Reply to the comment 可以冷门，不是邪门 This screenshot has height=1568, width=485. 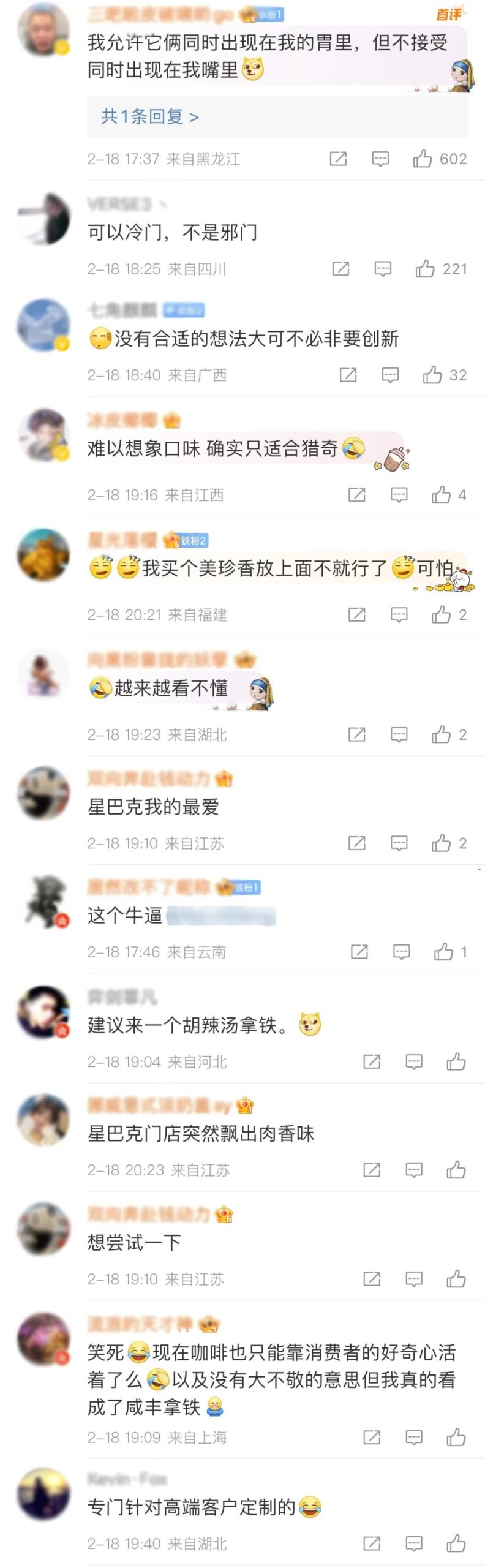tap(383, 269)
